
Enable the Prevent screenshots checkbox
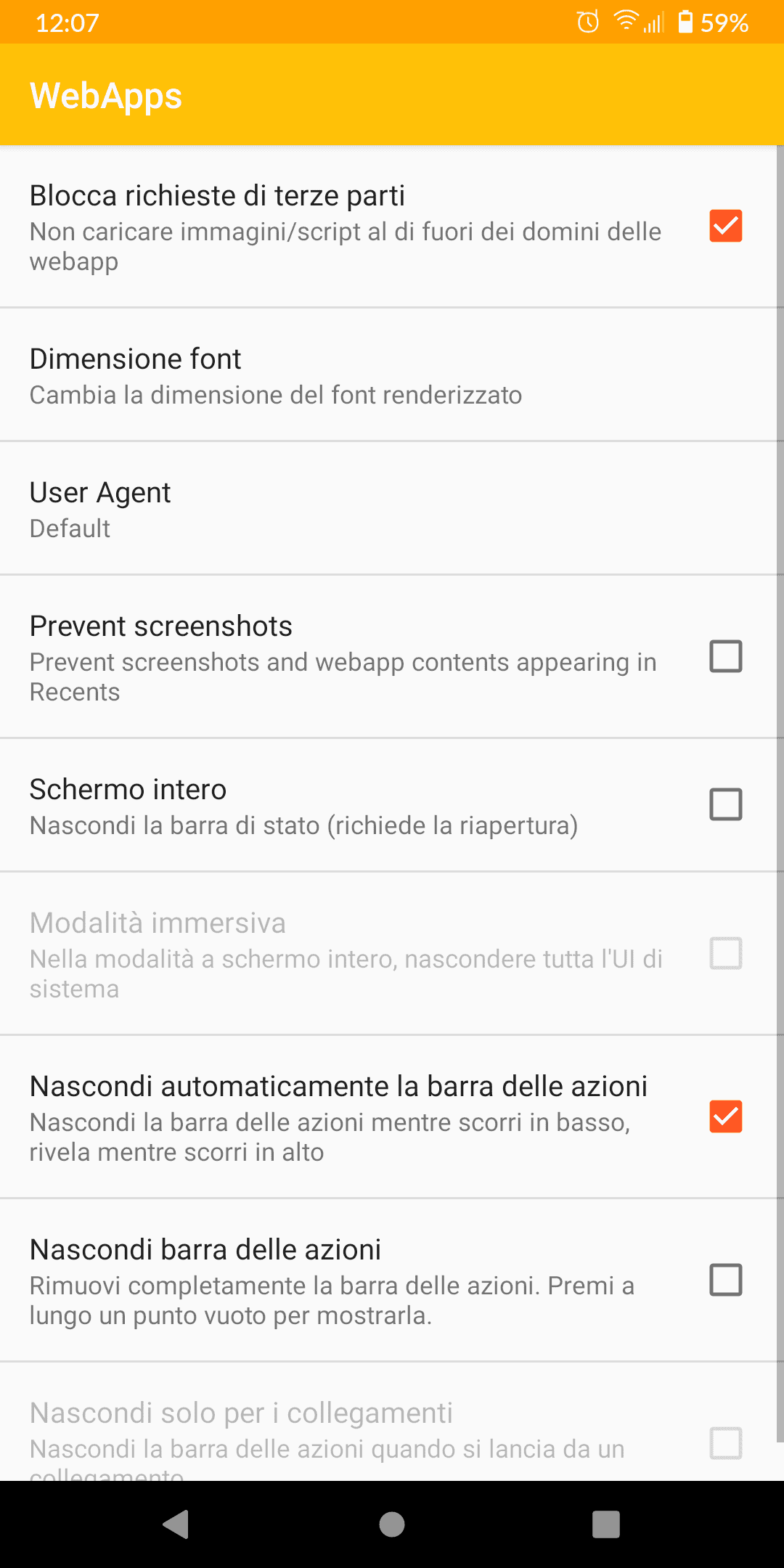(725, 656)
